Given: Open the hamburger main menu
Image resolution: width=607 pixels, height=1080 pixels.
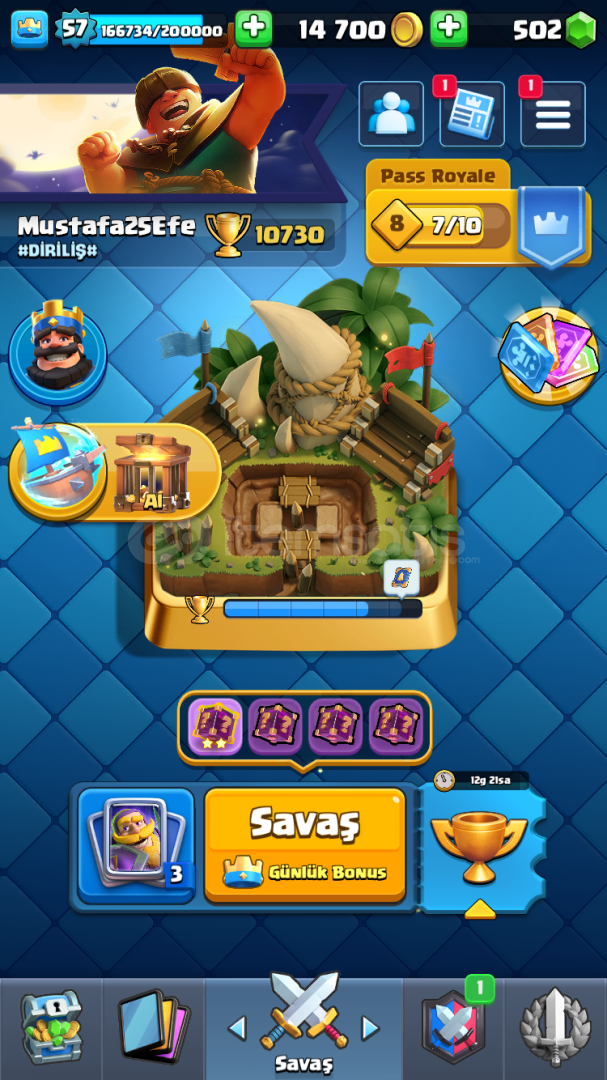Looking at the screenshot, I should (x=552, y=114).
